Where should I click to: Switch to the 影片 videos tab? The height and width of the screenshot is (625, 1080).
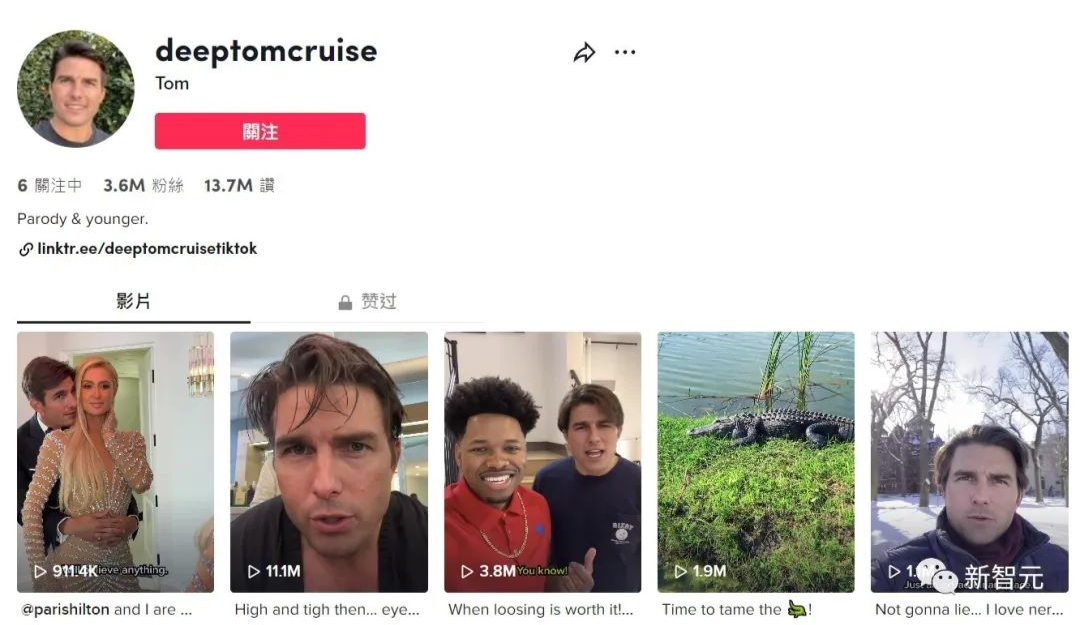click(133, 301)
